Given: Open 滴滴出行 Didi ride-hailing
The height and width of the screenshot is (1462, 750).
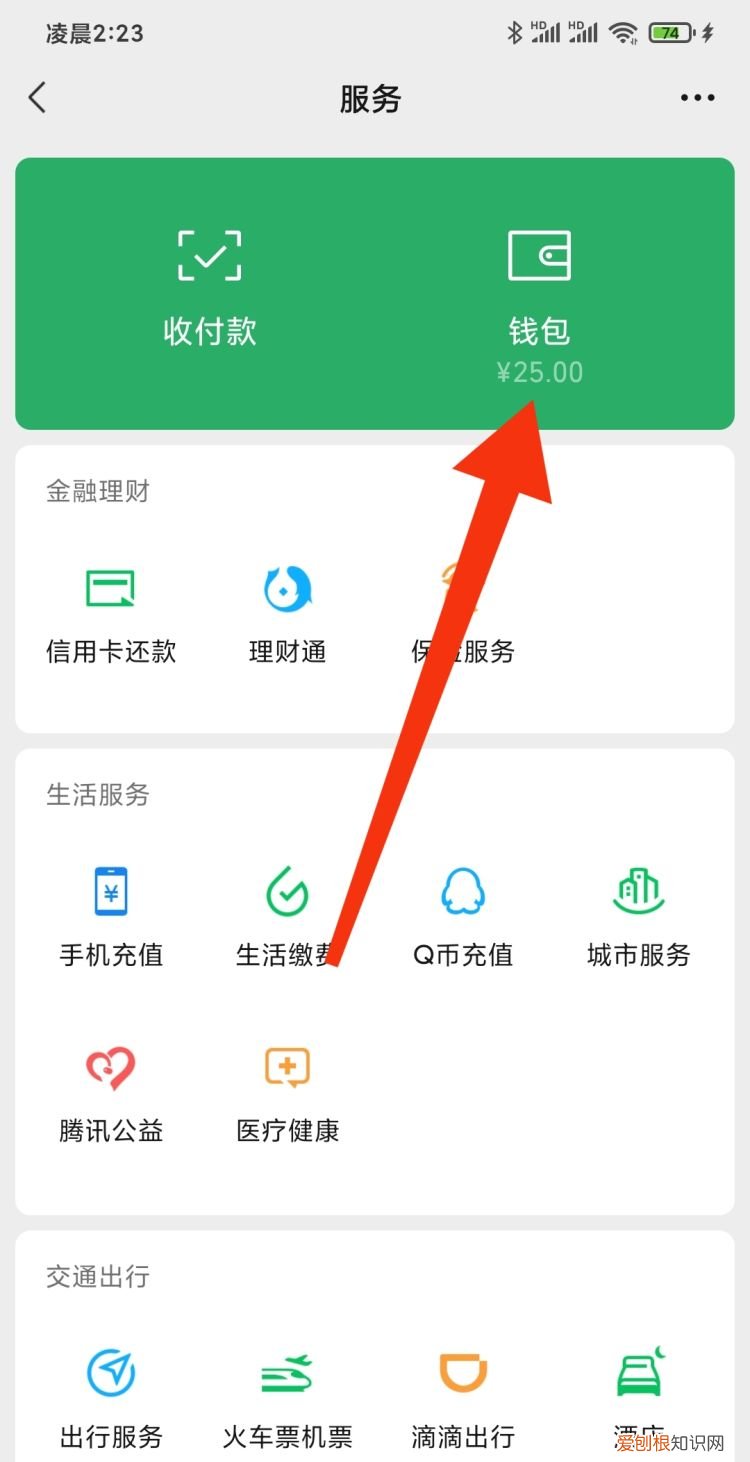Looking at the screenshot, I should pos(463,1395).
